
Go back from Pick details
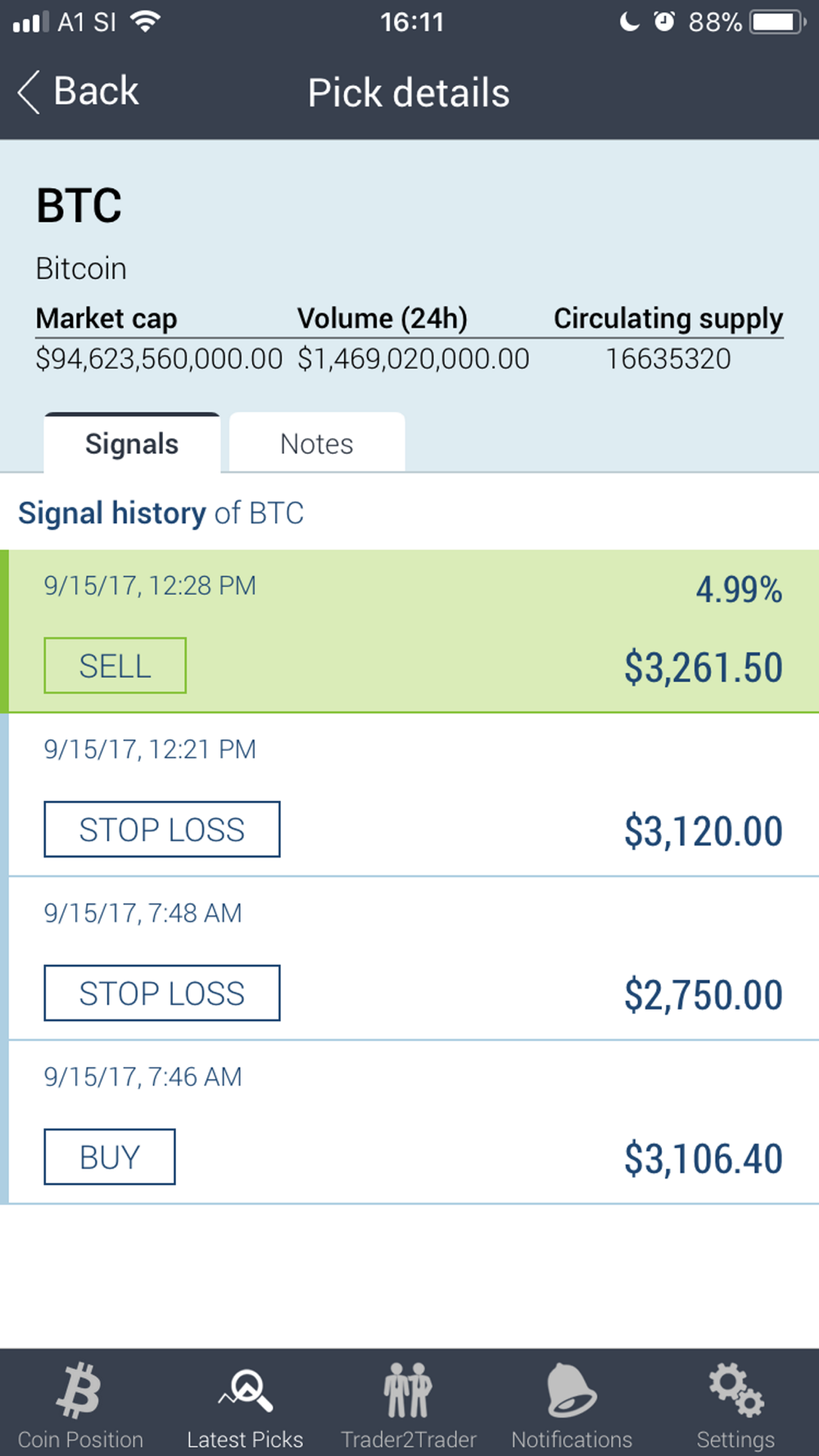(79, 92)
